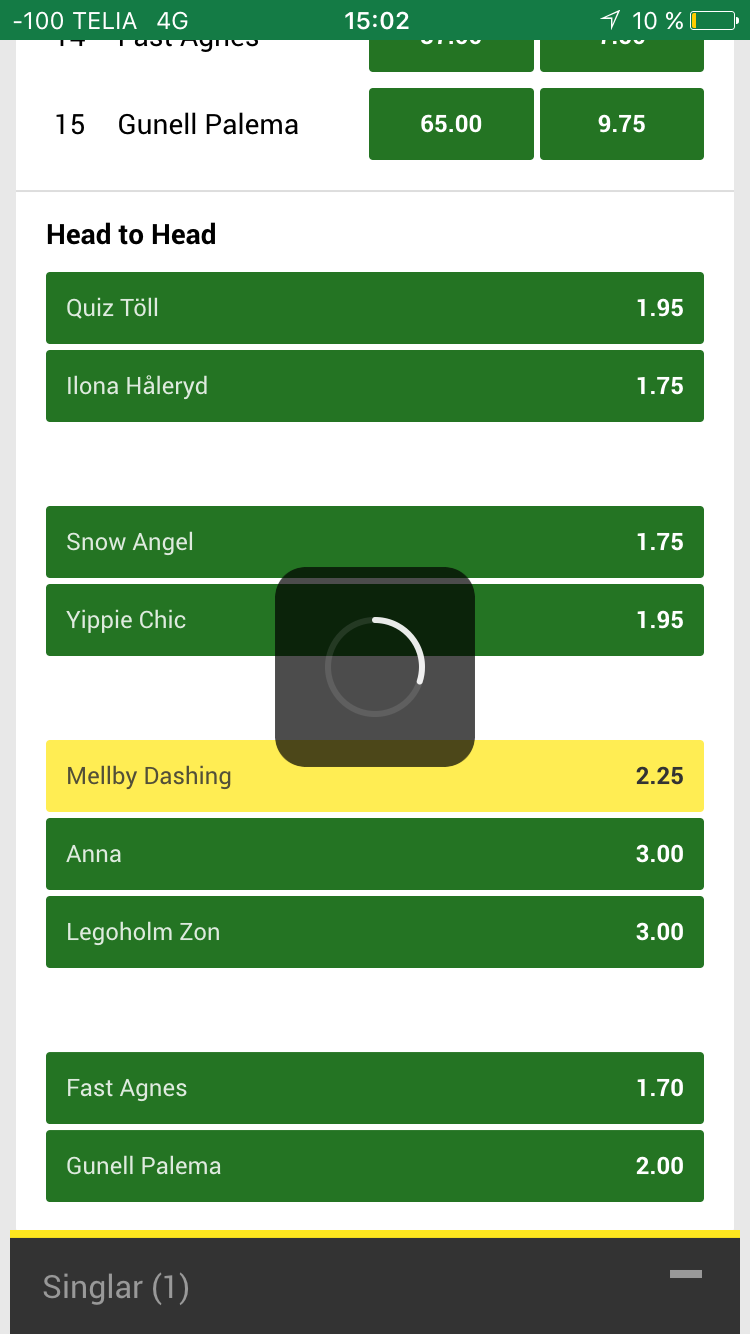Choose Yippie Chic at 1.95
This screenshot has height=1334, width=750.
pyautogui.click(x=375, y=620)
